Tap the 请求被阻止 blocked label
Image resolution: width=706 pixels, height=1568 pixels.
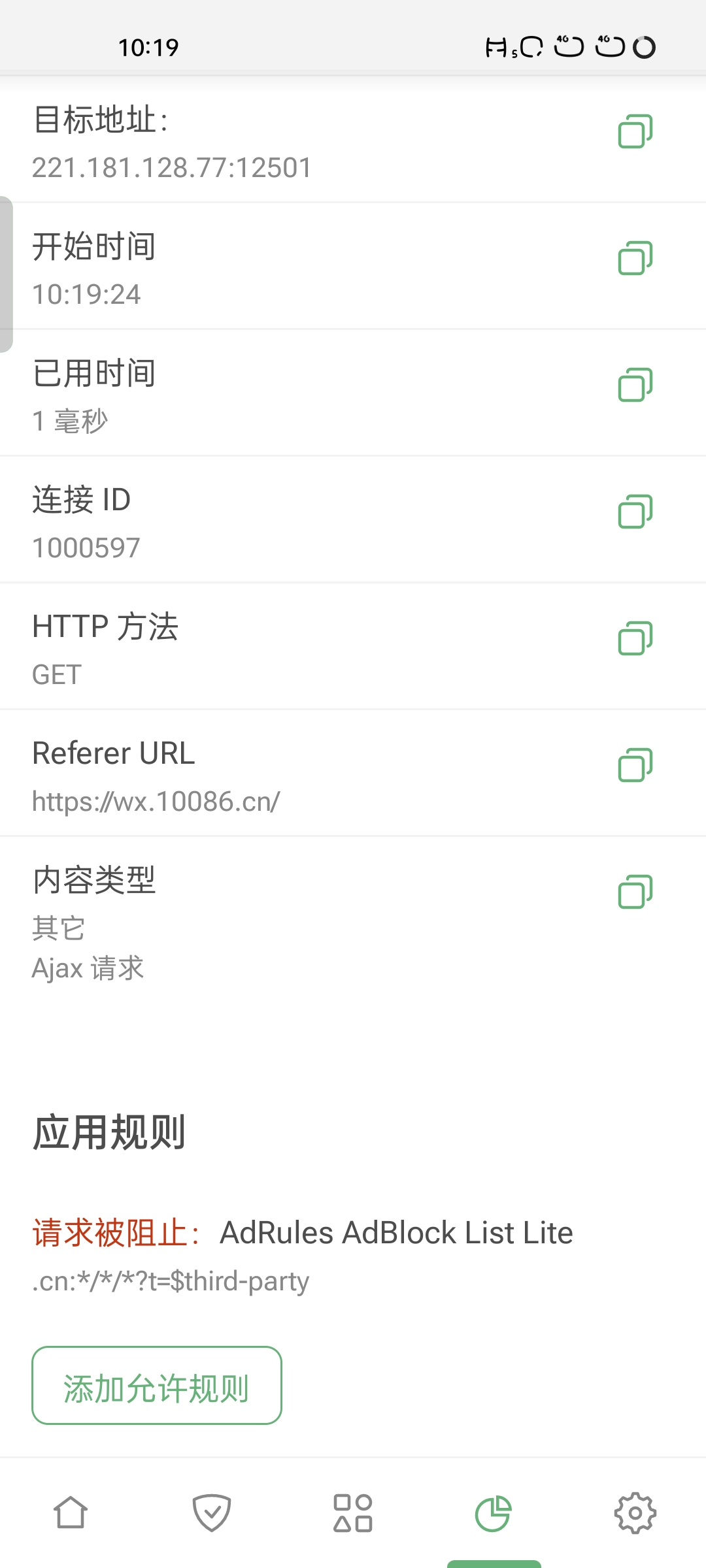111,1232
